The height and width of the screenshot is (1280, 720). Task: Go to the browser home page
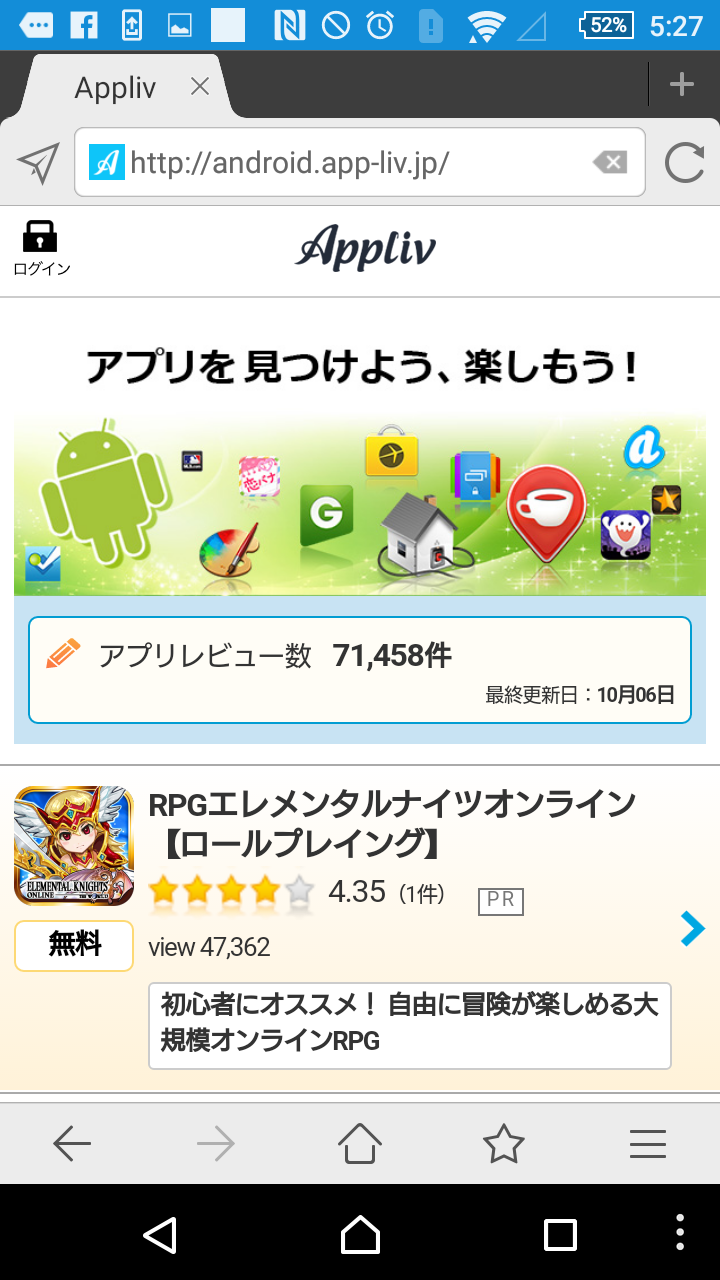tap(360, 1143)
